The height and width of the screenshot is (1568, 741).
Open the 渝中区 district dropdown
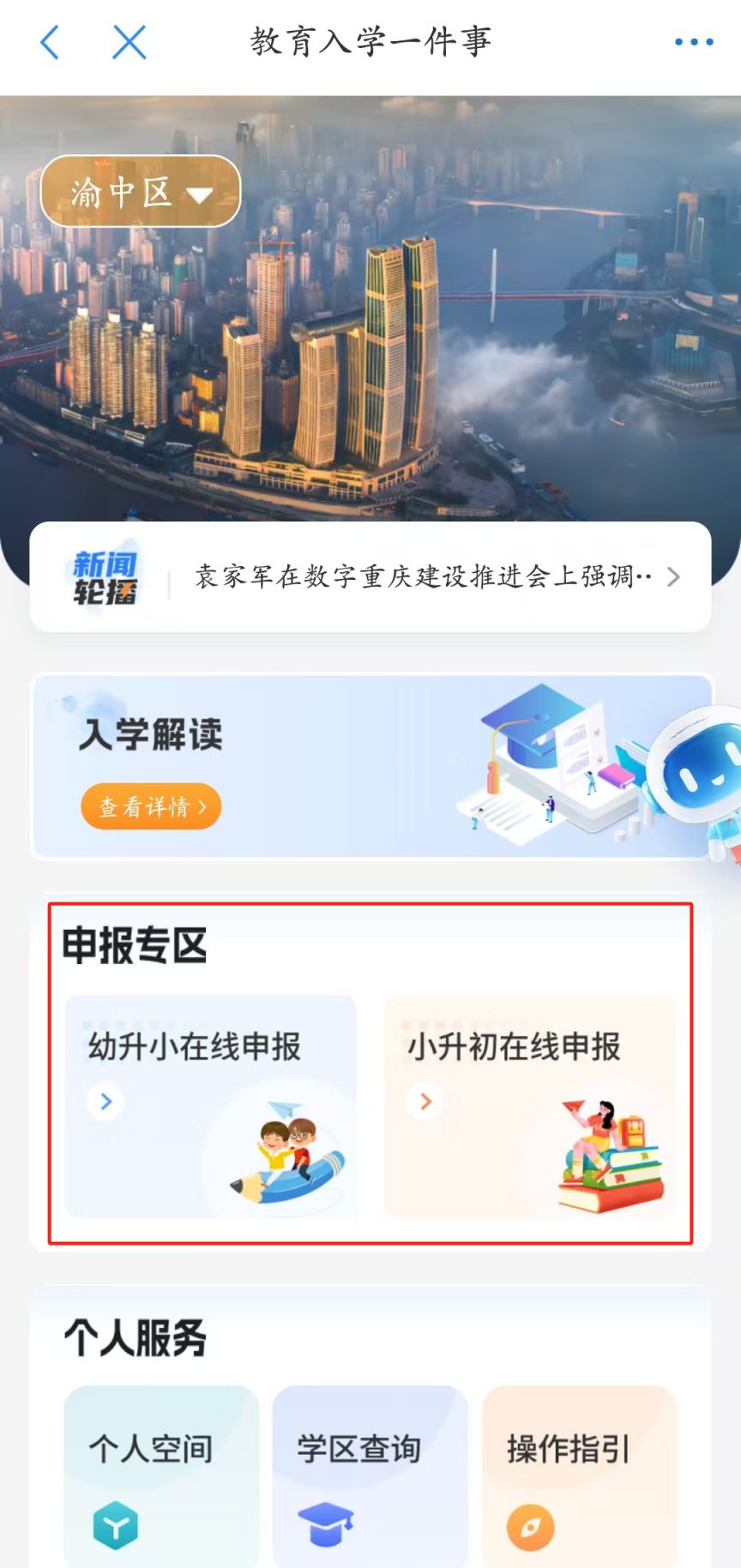pos(141,192)
